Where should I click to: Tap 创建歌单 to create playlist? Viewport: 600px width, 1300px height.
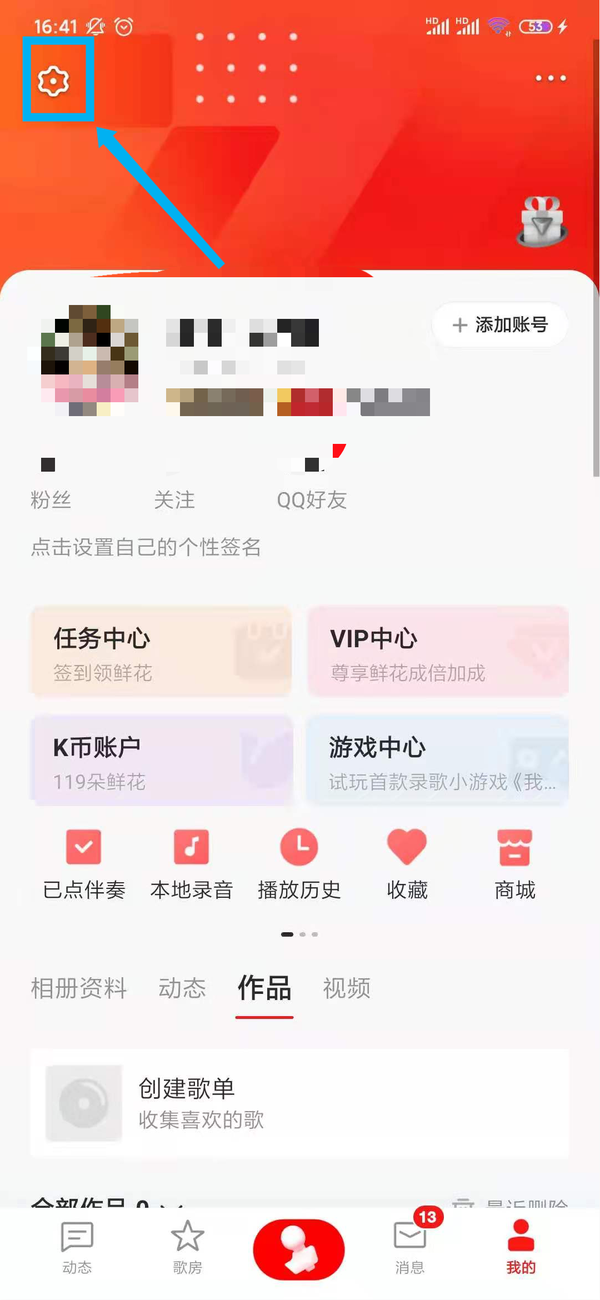coord(299,1102)
